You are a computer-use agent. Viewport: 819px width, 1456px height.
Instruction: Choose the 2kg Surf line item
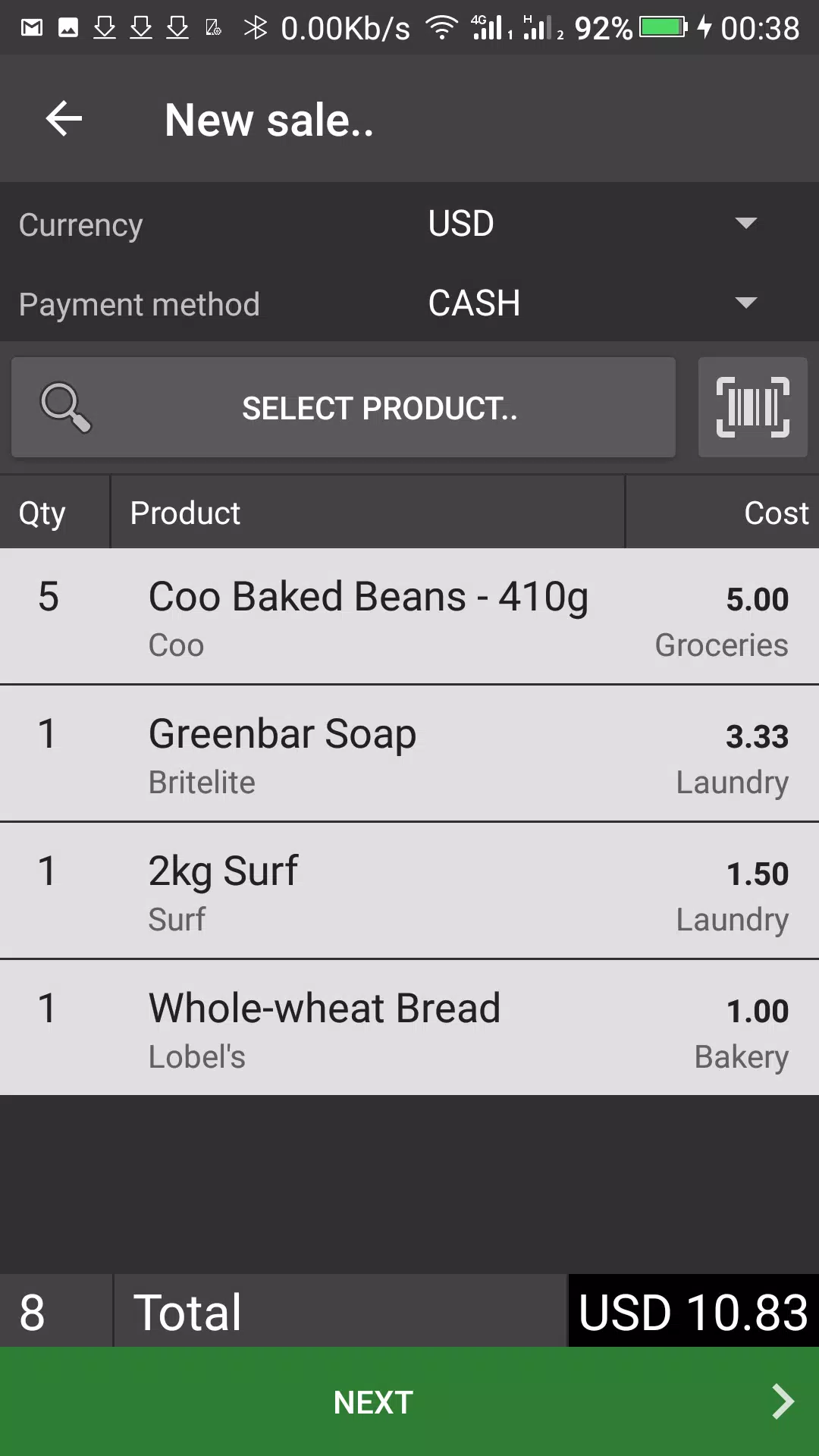409,890
